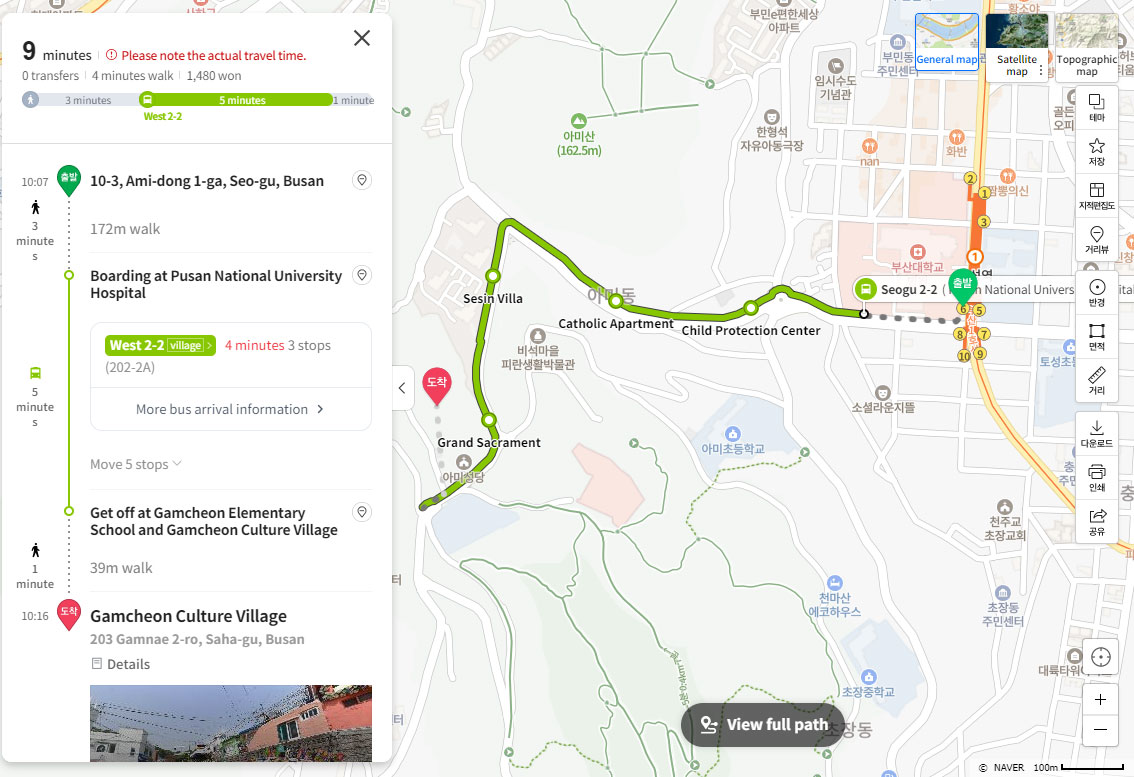Screen dimensions: 1134x777
Task: Center map on current location
Action: click(x=1100, y=657)
